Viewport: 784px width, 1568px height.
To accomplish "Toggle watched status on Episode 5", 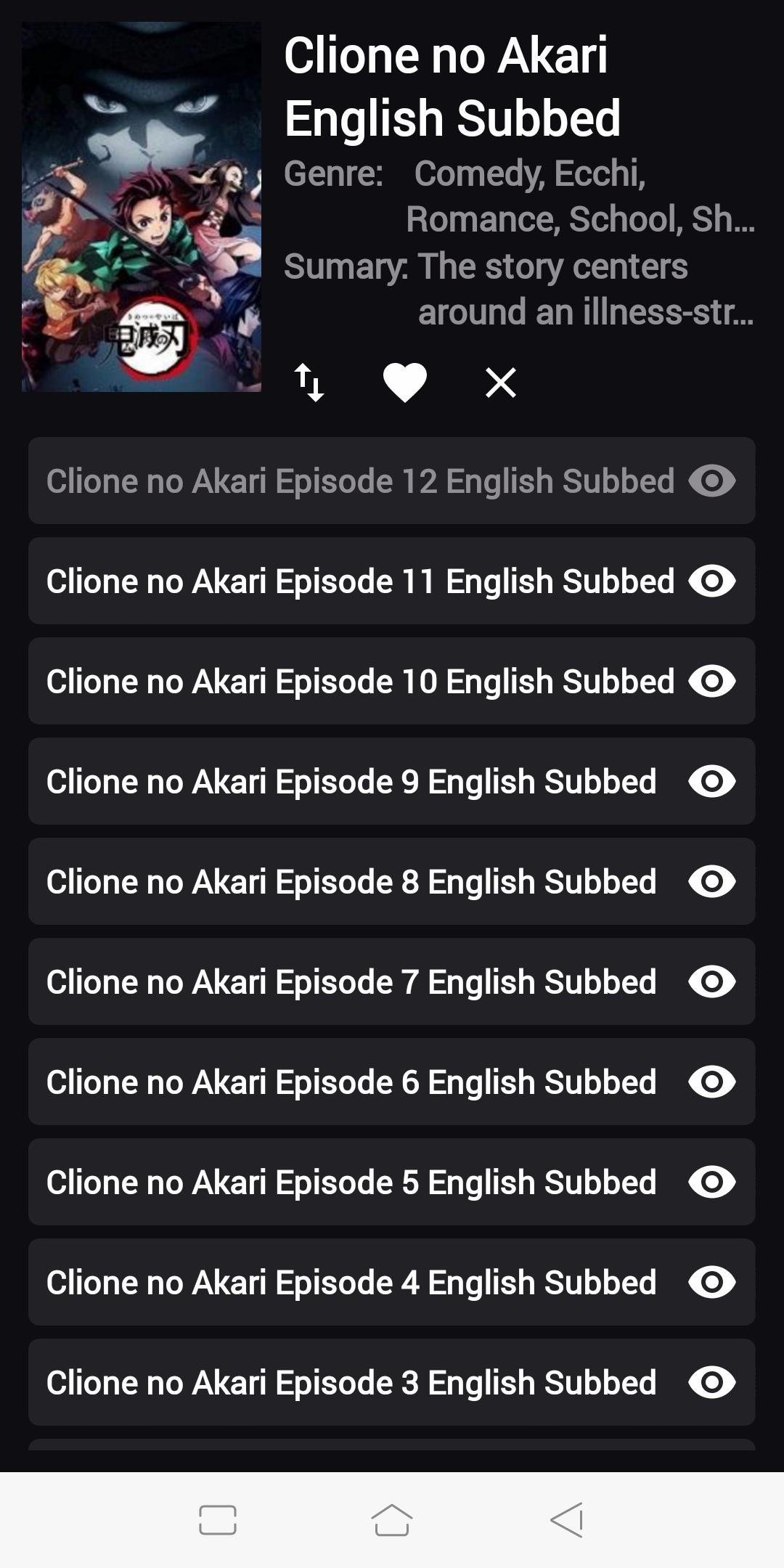I will click(x=714, y=1183).
